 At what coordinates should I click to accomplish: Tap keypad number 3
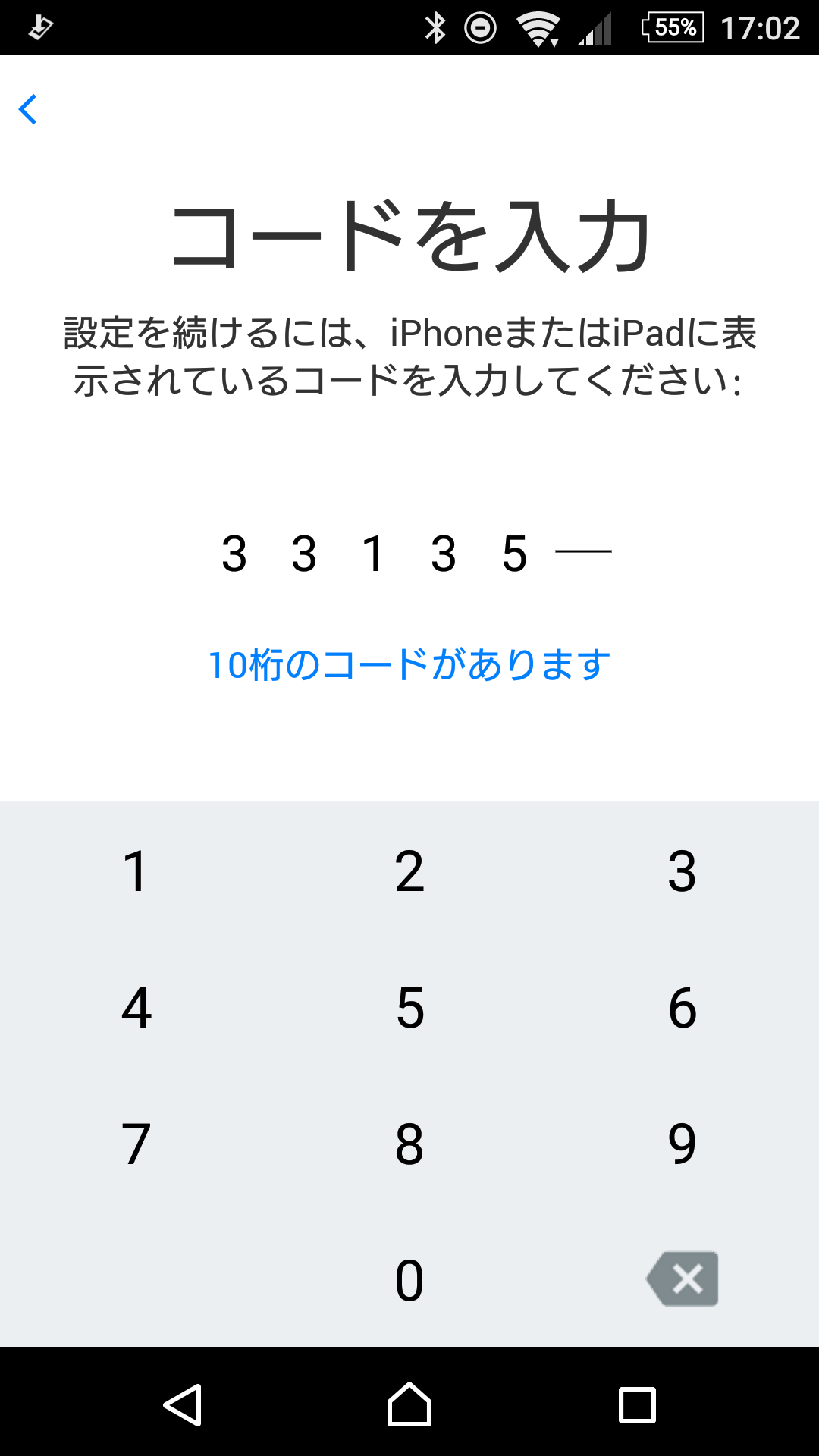coord(682,871)
